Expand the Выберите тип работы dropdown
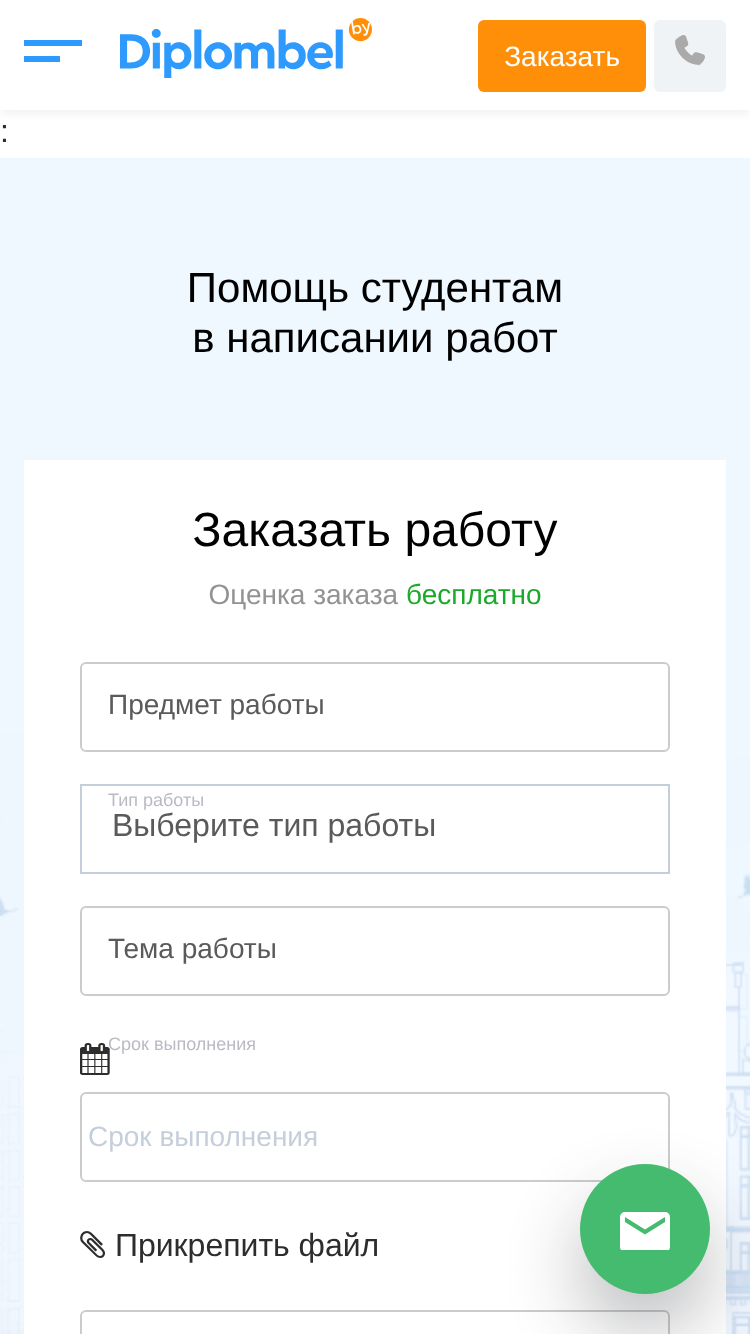Viewport: 750px width, 1334px height. pos(375,829)
